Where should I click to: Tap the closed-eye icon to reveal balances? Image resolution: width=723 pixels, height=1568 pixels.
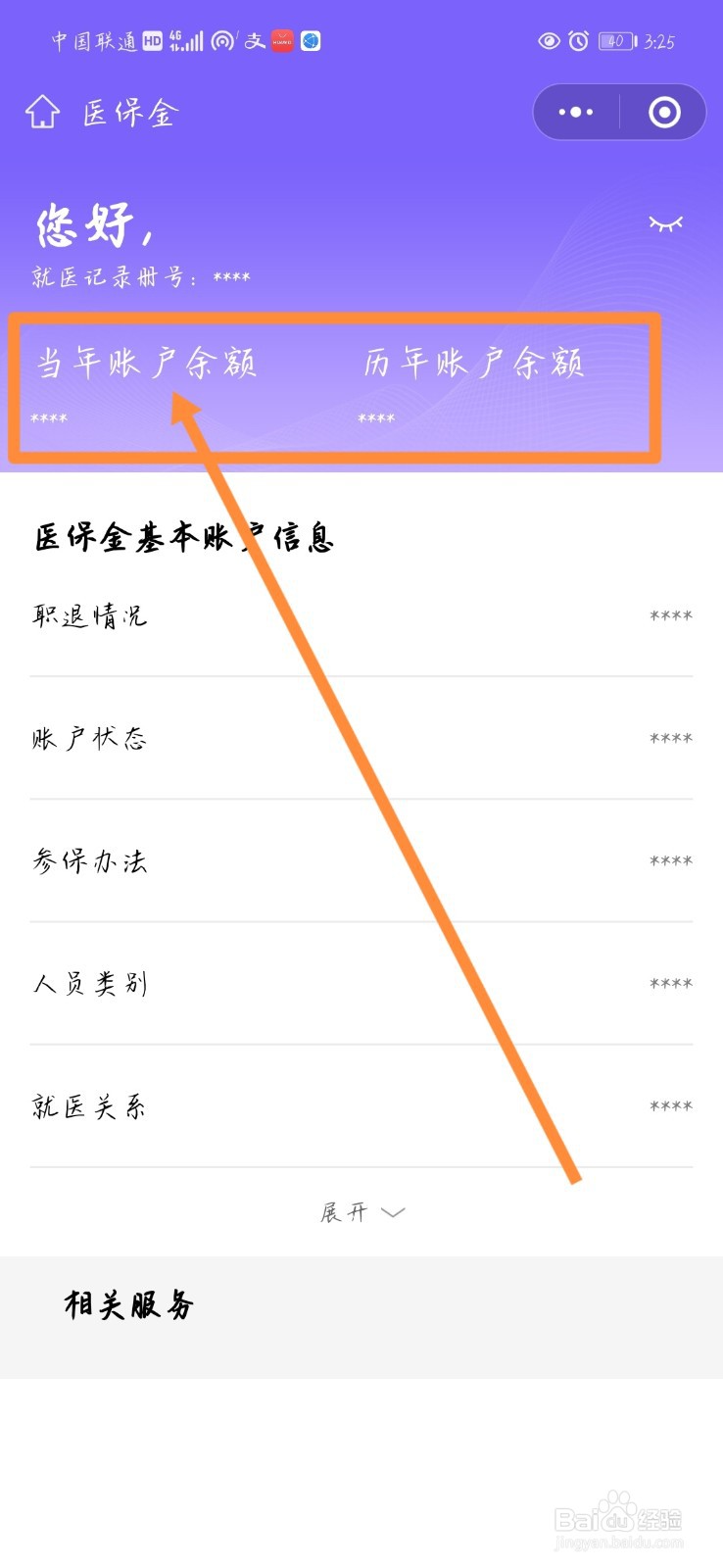coord(665,223)
